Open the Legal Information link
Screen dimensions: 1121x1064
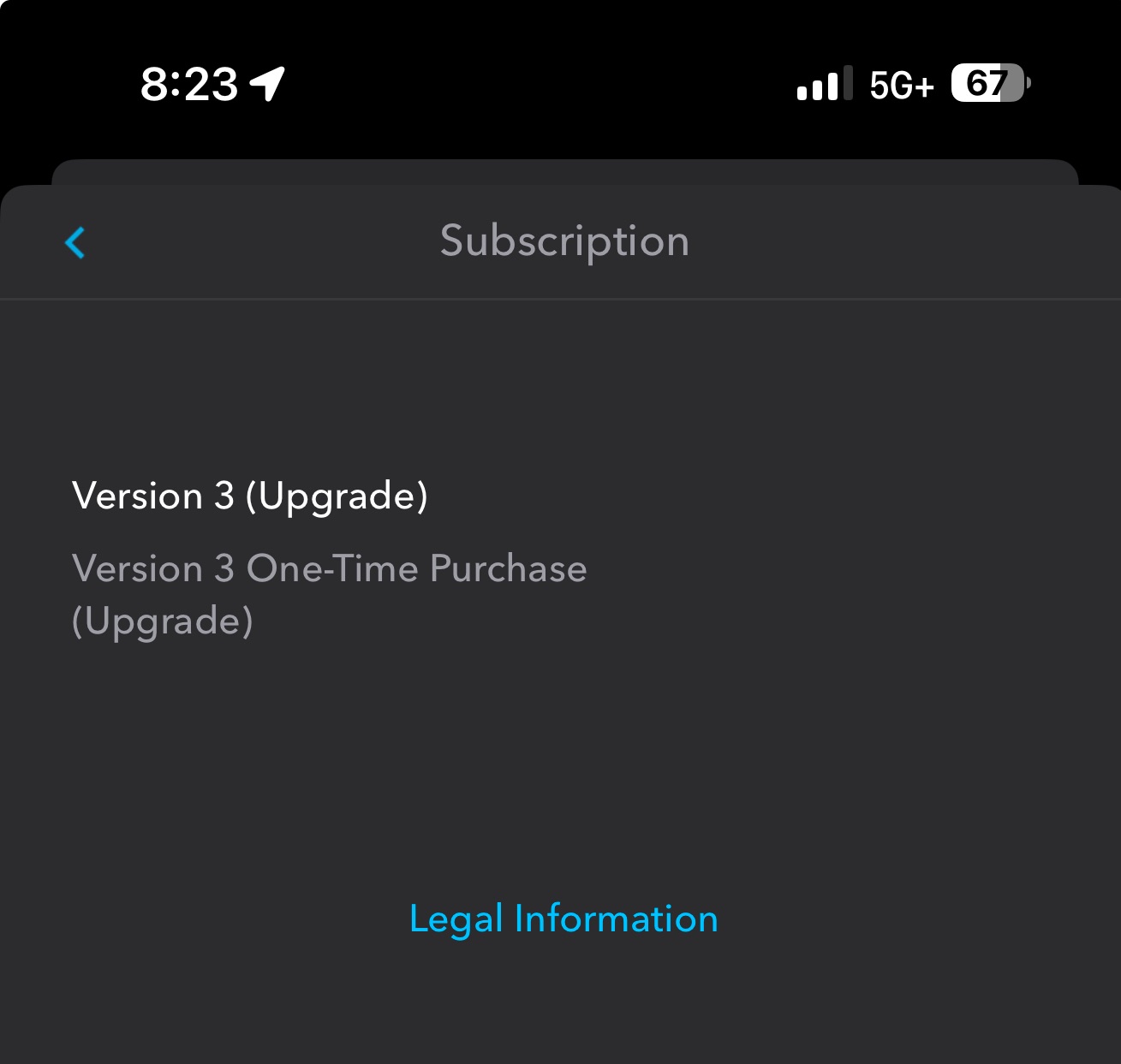(563, 919)
